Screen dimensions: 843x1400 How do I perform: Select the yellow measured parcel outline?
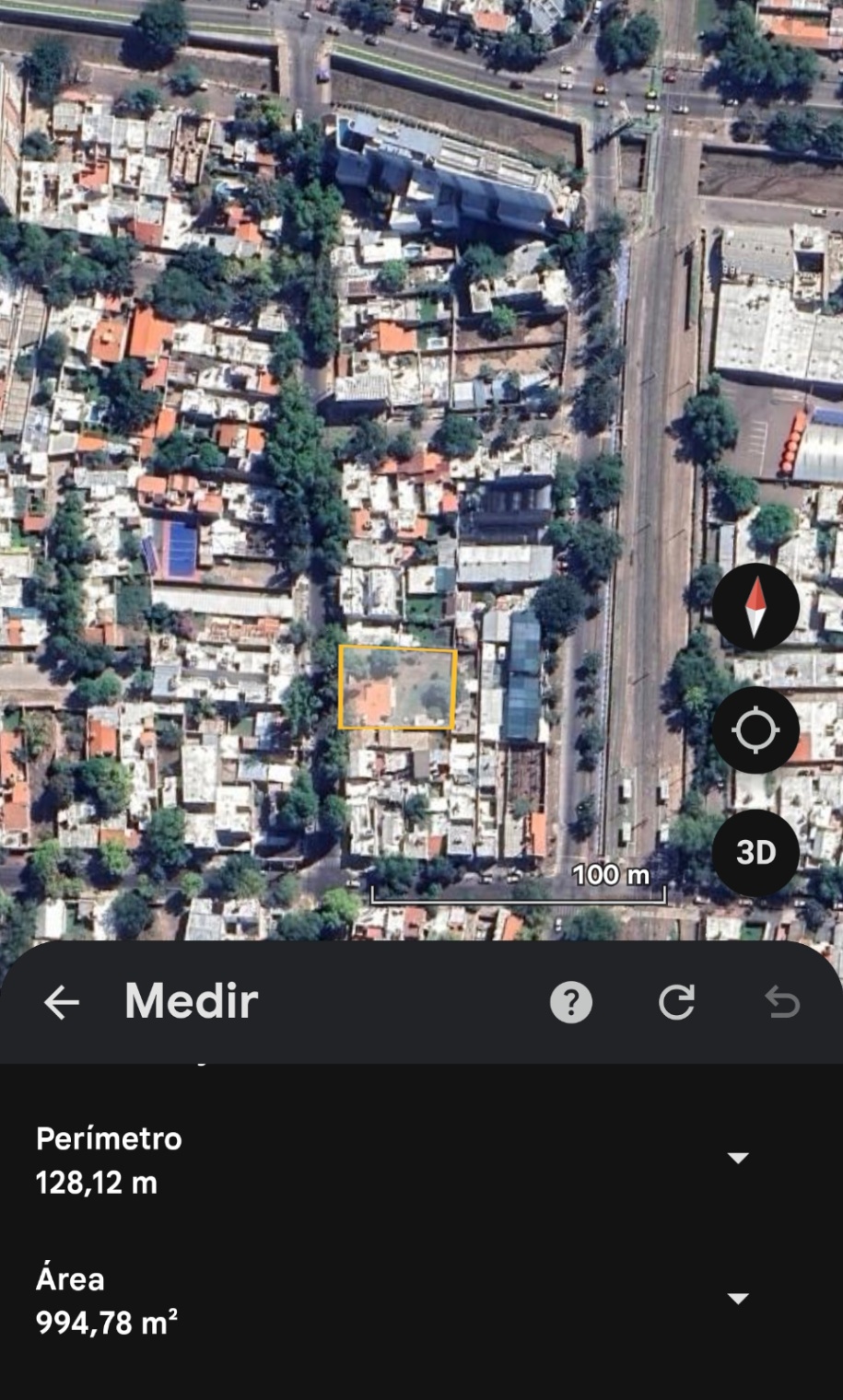pyautogui.click(x=395, y=687)
